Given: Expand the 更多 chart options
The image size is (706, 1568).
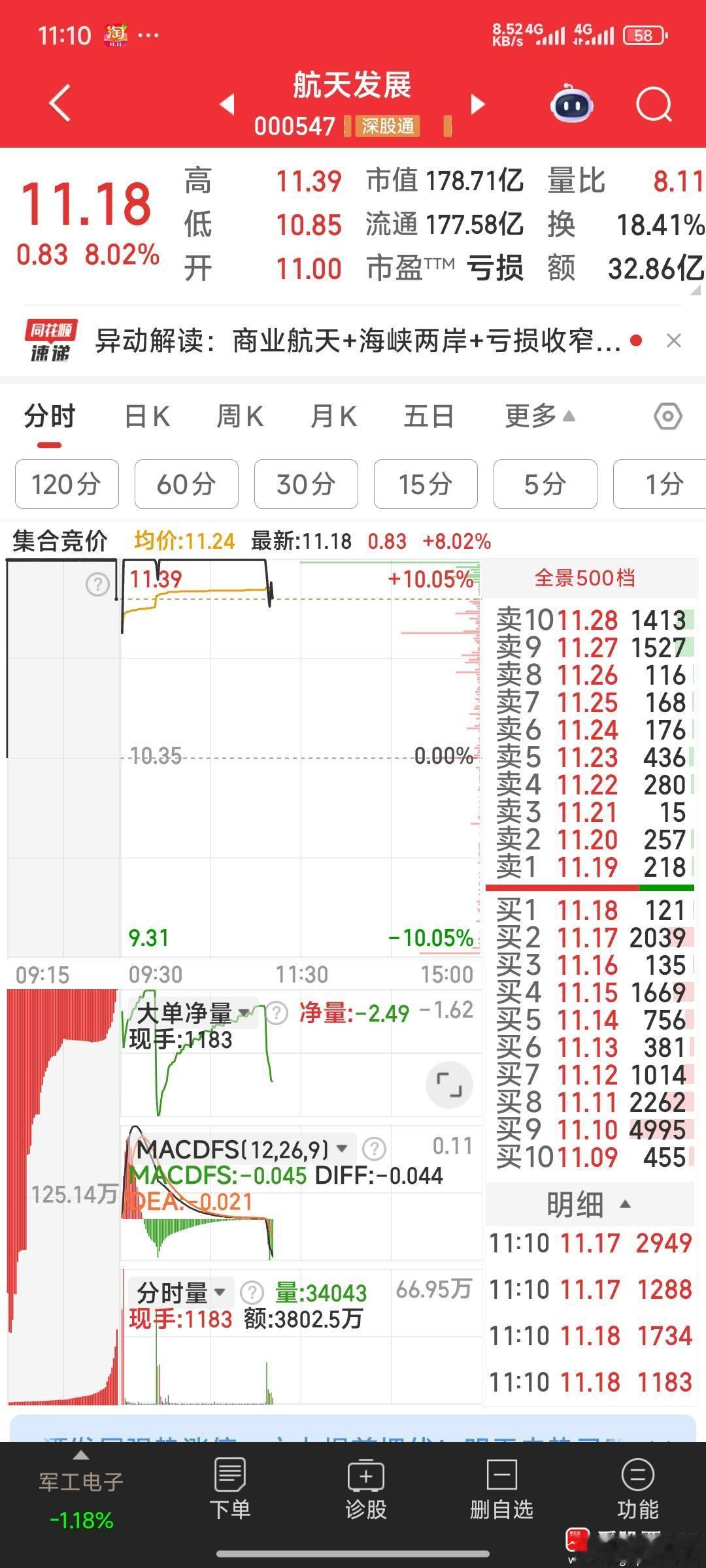Looking at the screenshot, I should pyautogui.click(x=539, y=416).
